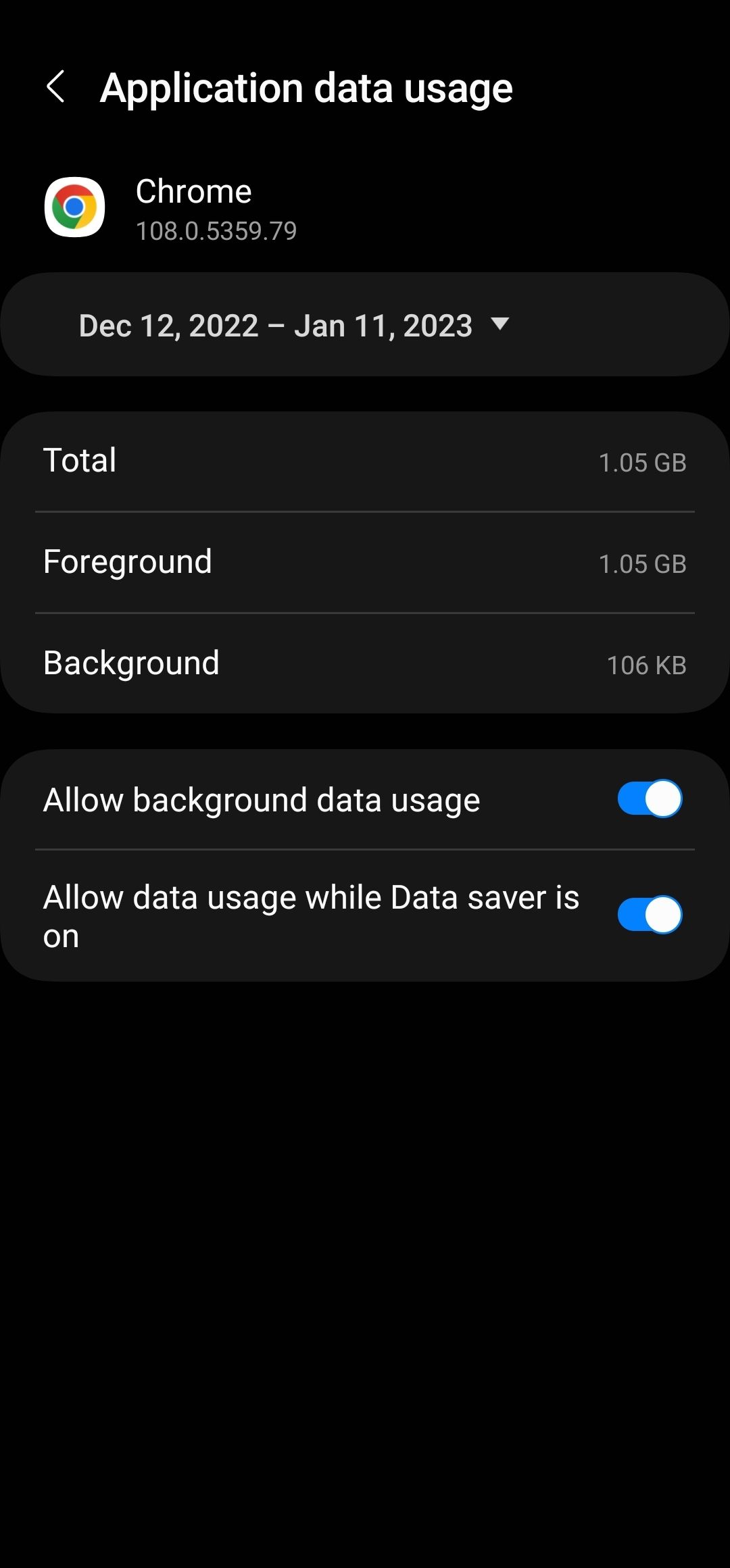The height and width of the screenshot is (1568, 730).
Task: Click the date range dropdown arrow
Action: click(500, 326)
